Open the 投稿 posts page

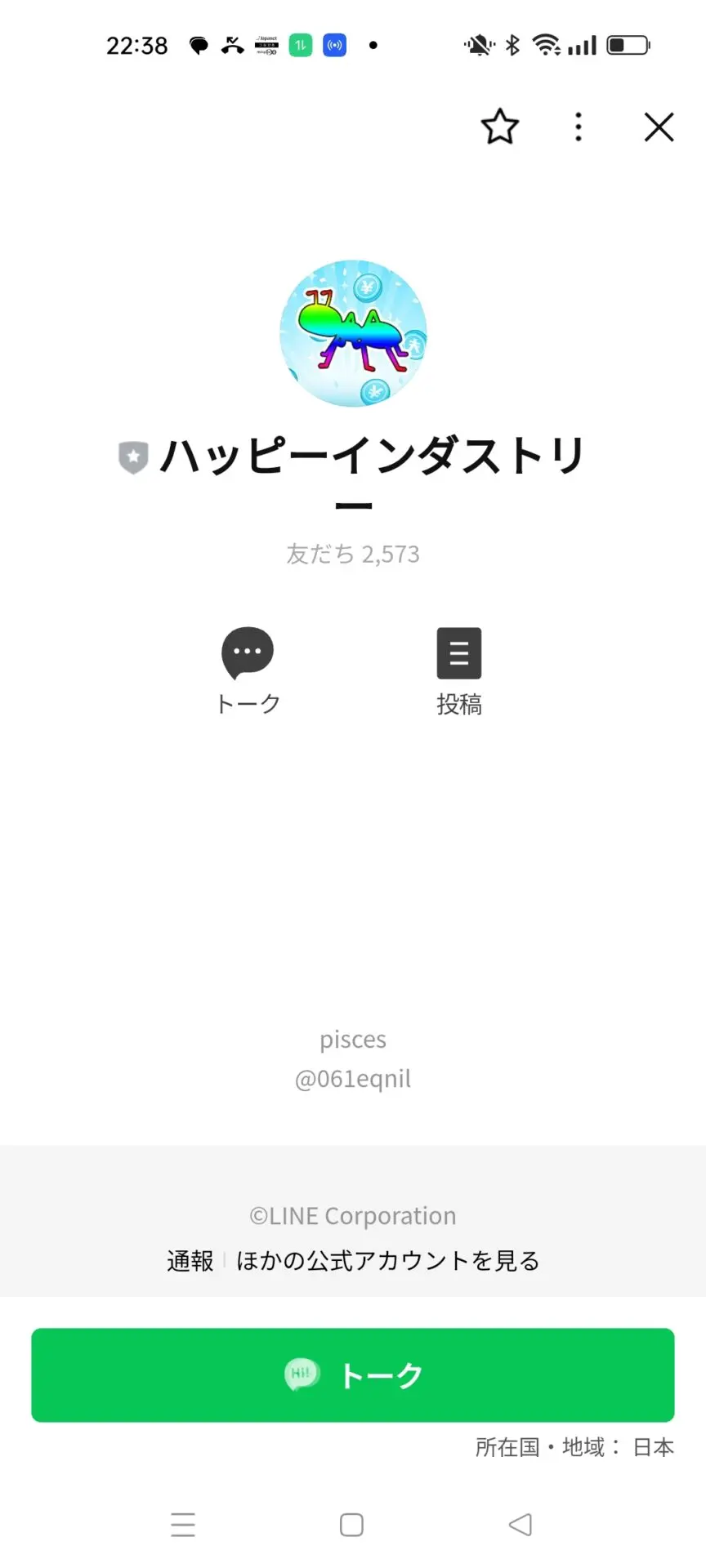[x=459, y=670]
